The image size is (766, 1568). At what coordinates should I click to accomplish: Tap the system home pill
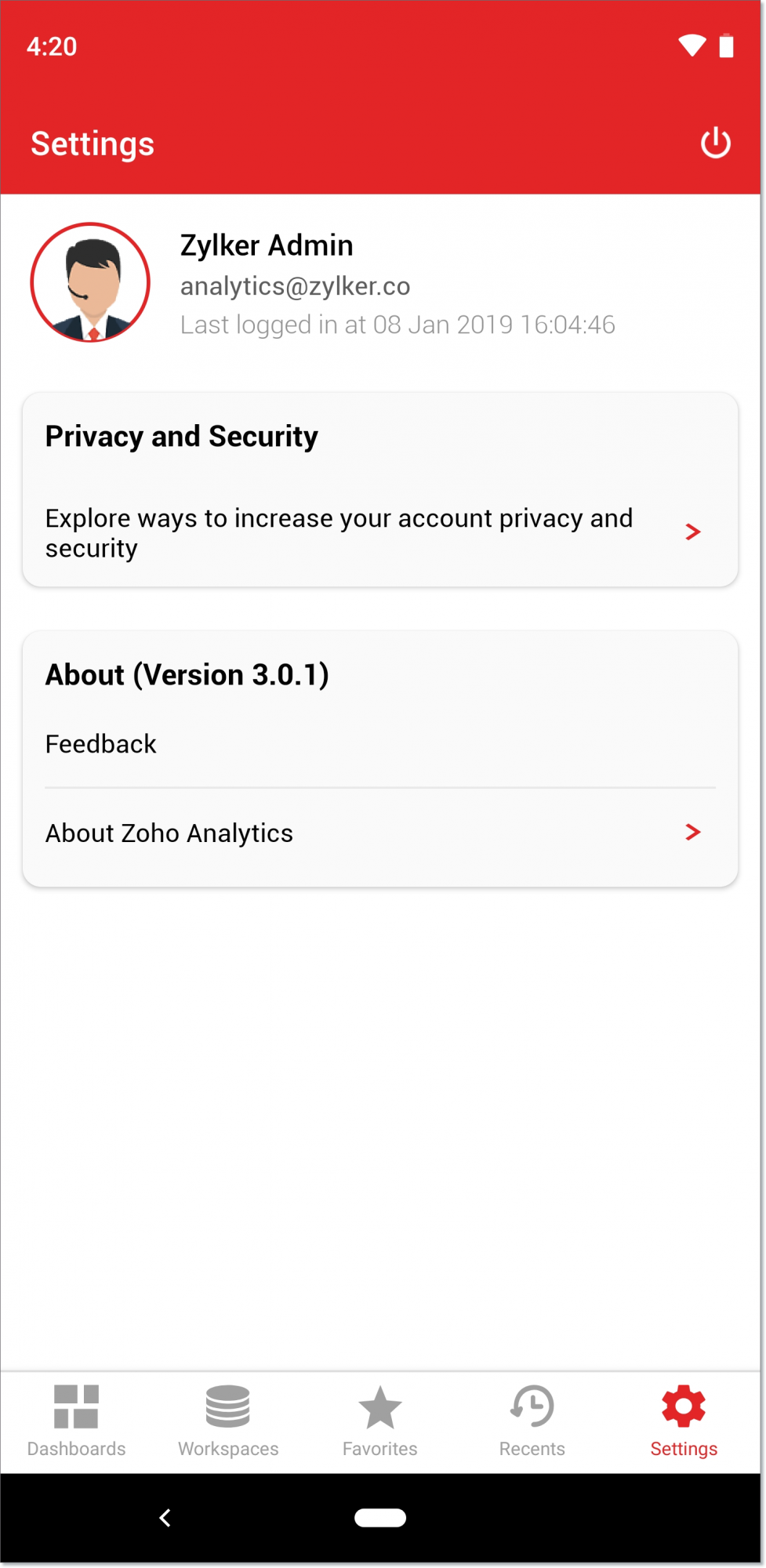[x=380, y=1518]
